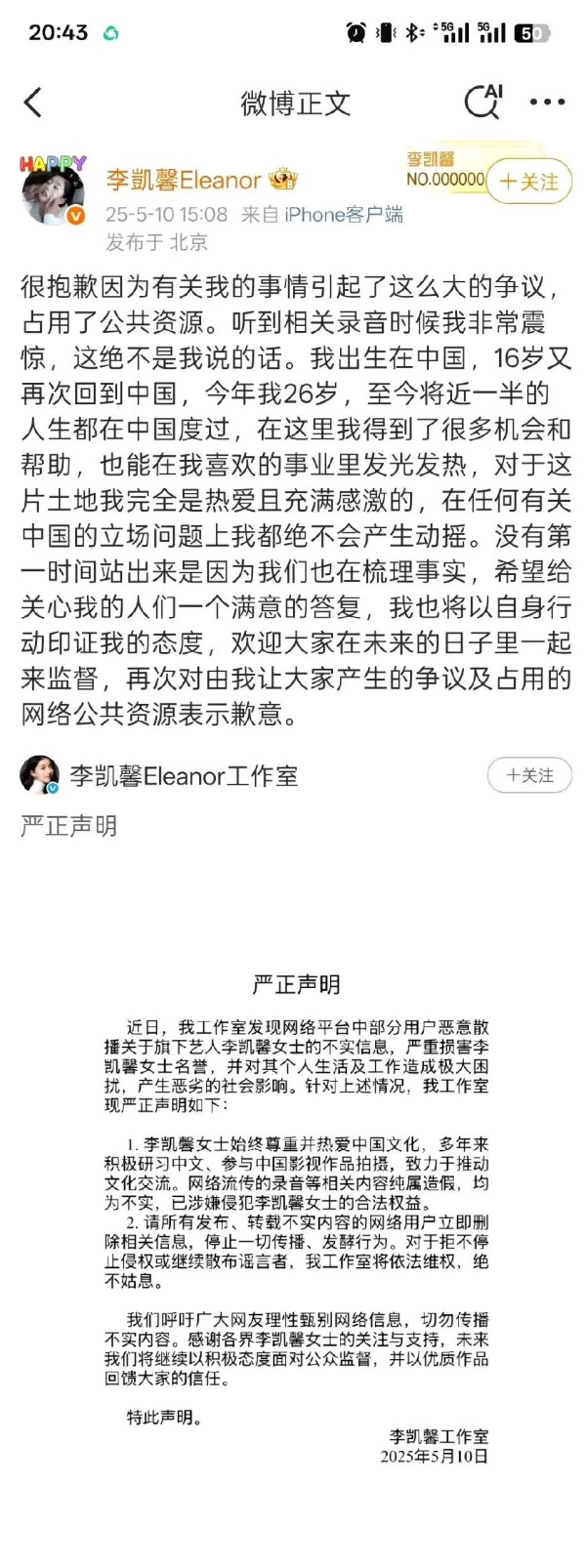Image resolution: width=586 pixels, height=1568 pixels.
Task: Open the 李凯馨Eleanor工作室 account name
Action: click(184, 776)
